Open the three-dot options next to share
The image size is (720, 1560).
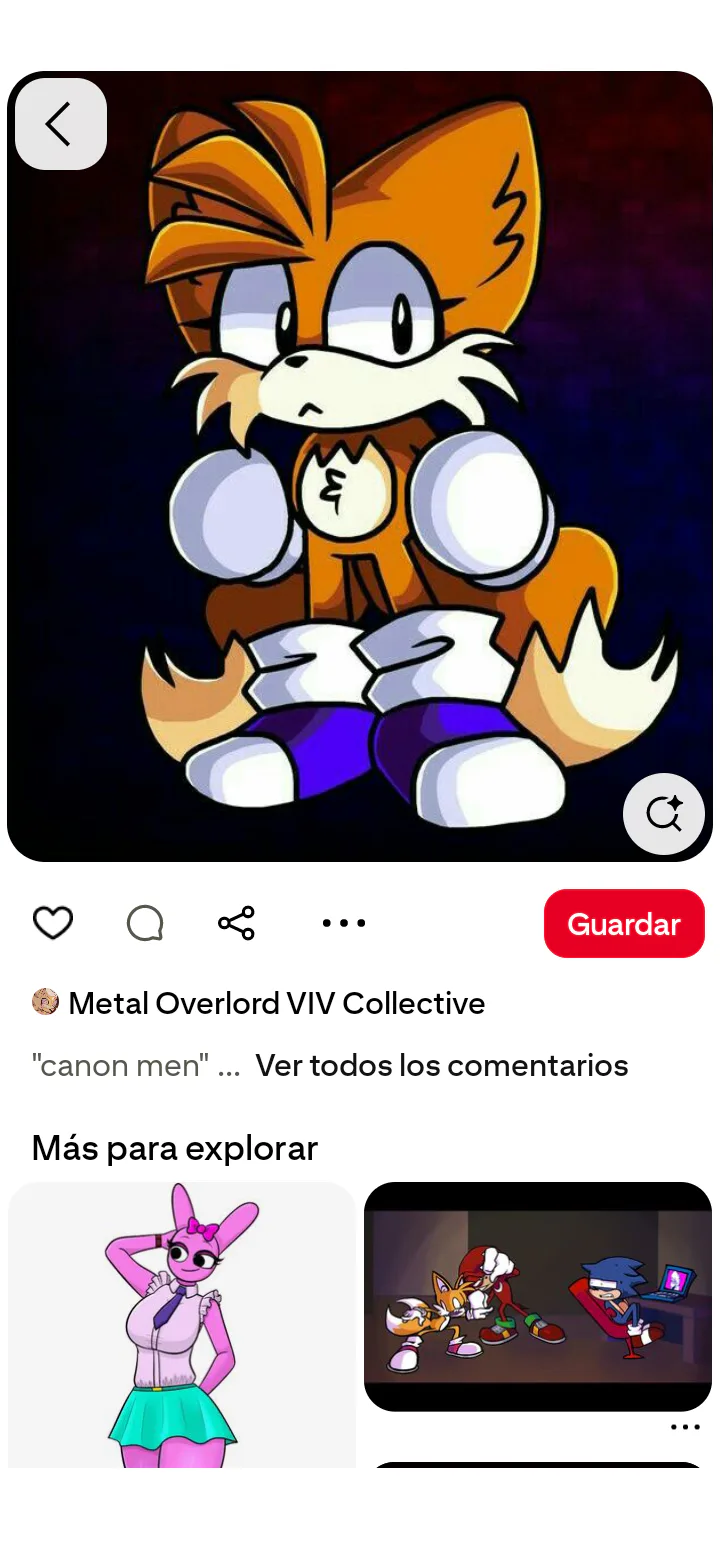click(343, 923)
